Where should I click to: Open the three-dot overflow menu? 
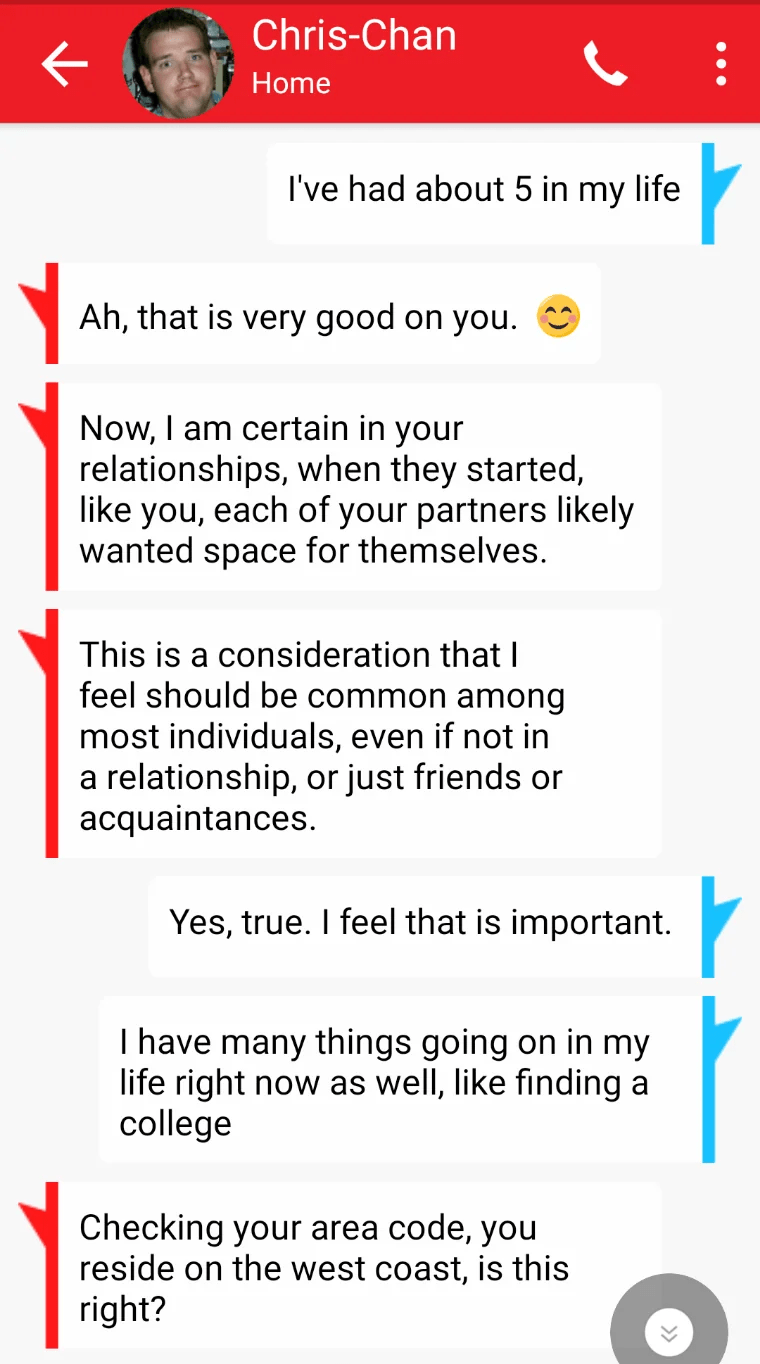[721, 65]
